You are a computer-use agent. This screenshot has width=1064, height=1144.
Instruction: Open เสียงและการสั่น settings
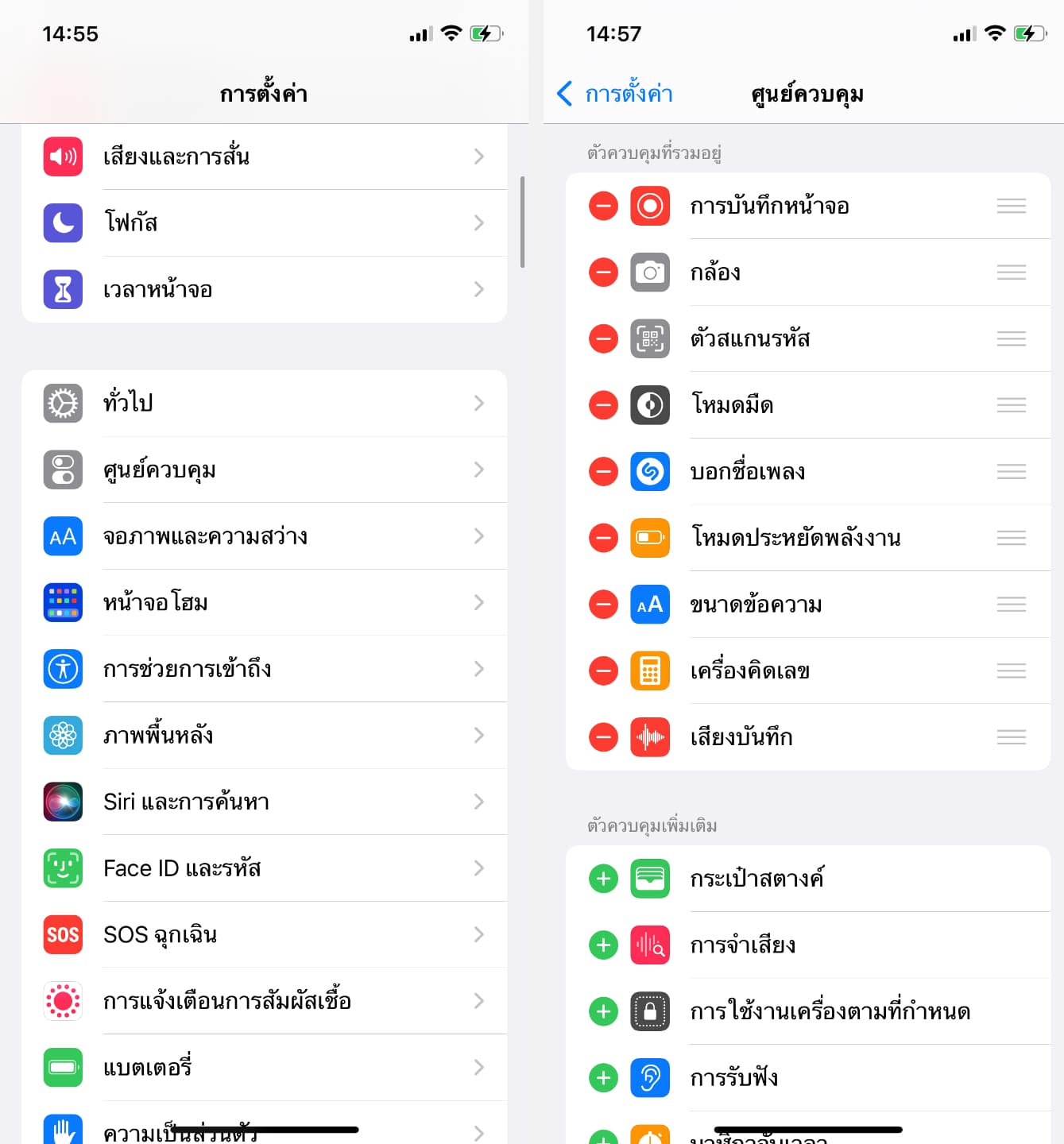[x=264, y=157]
